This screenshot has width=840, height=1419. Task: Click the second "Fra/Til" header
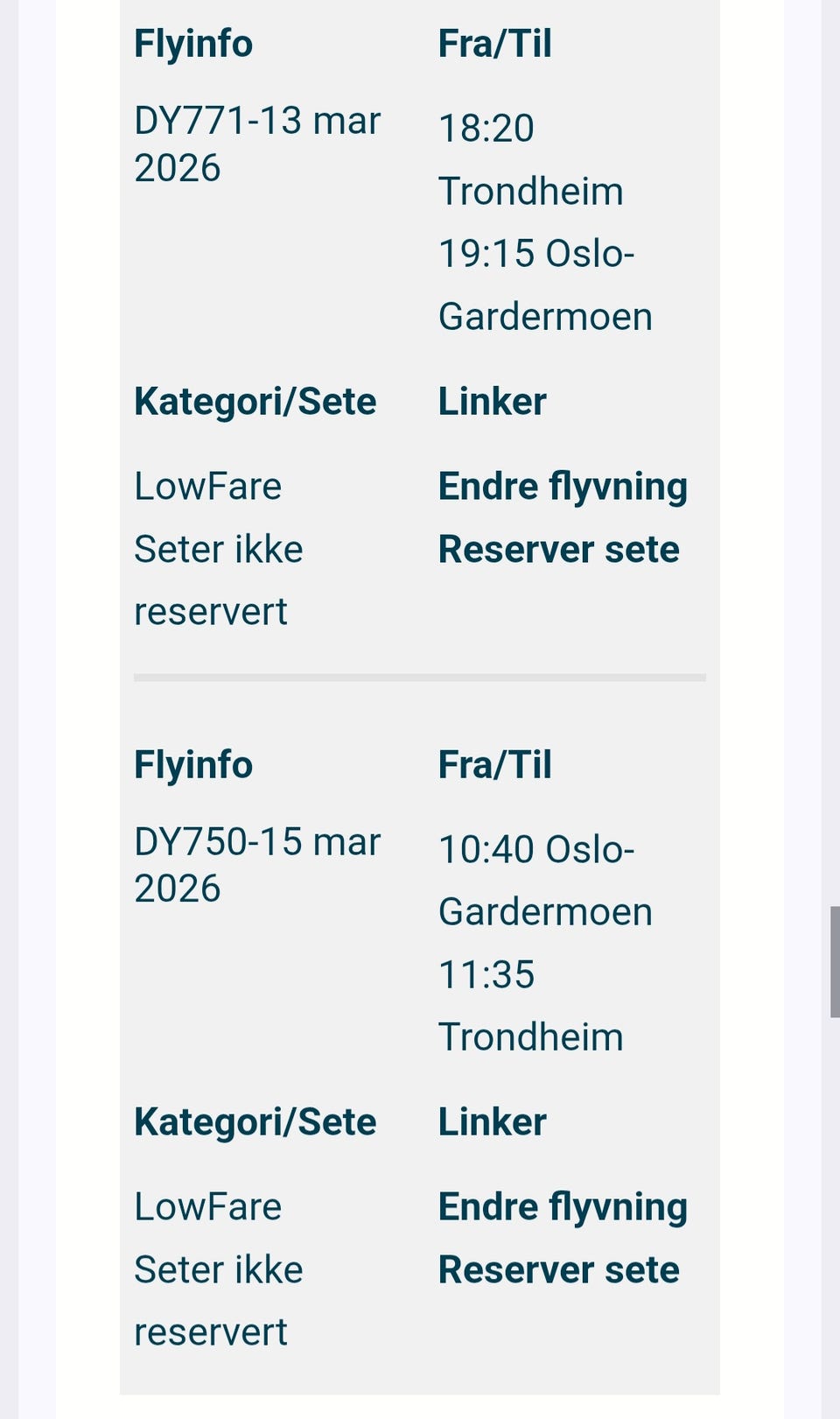tap(495, 764)
